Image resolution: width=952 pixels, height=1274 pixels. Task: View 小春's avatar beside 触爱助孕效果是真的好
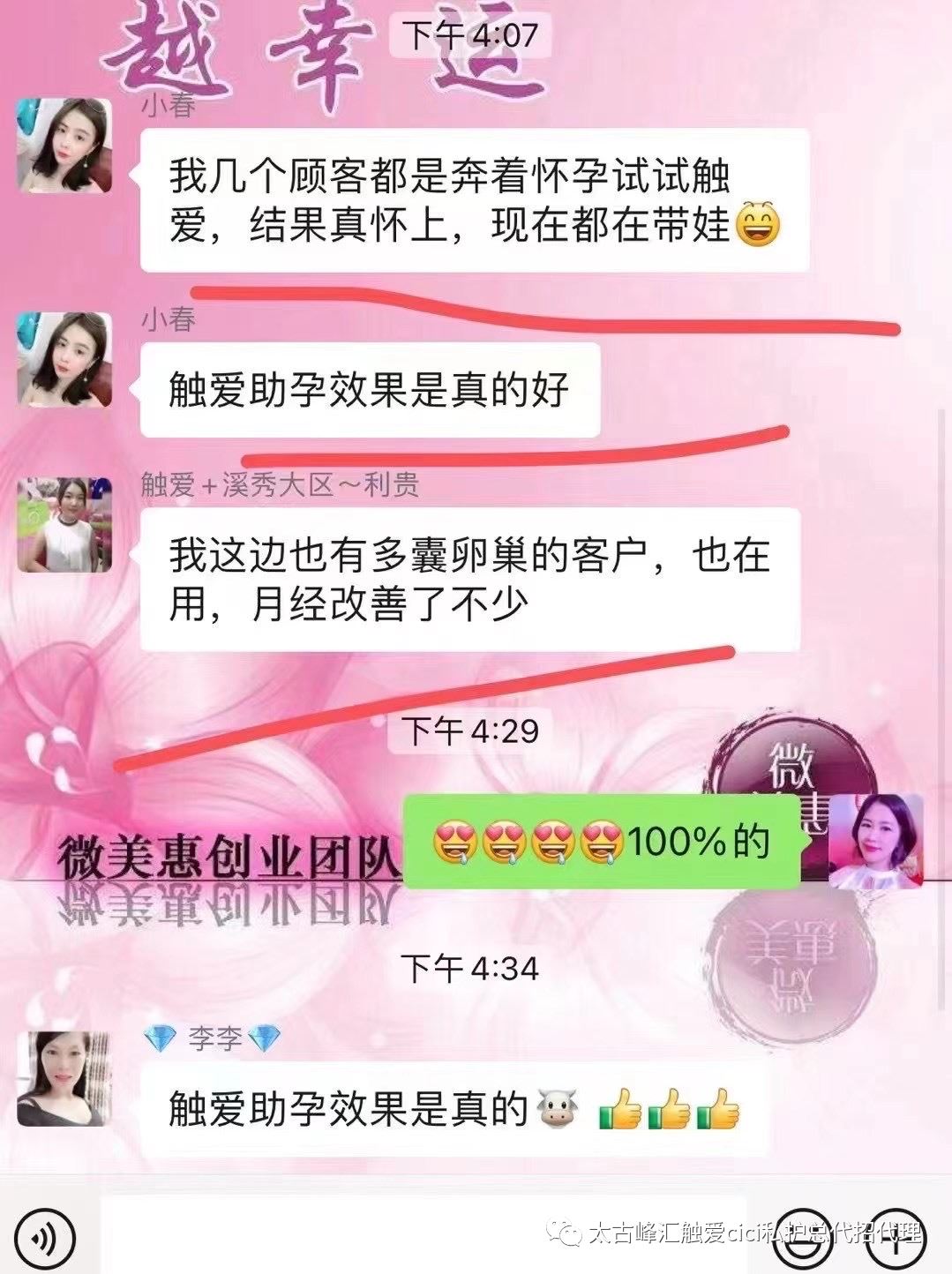pos(64,359)
